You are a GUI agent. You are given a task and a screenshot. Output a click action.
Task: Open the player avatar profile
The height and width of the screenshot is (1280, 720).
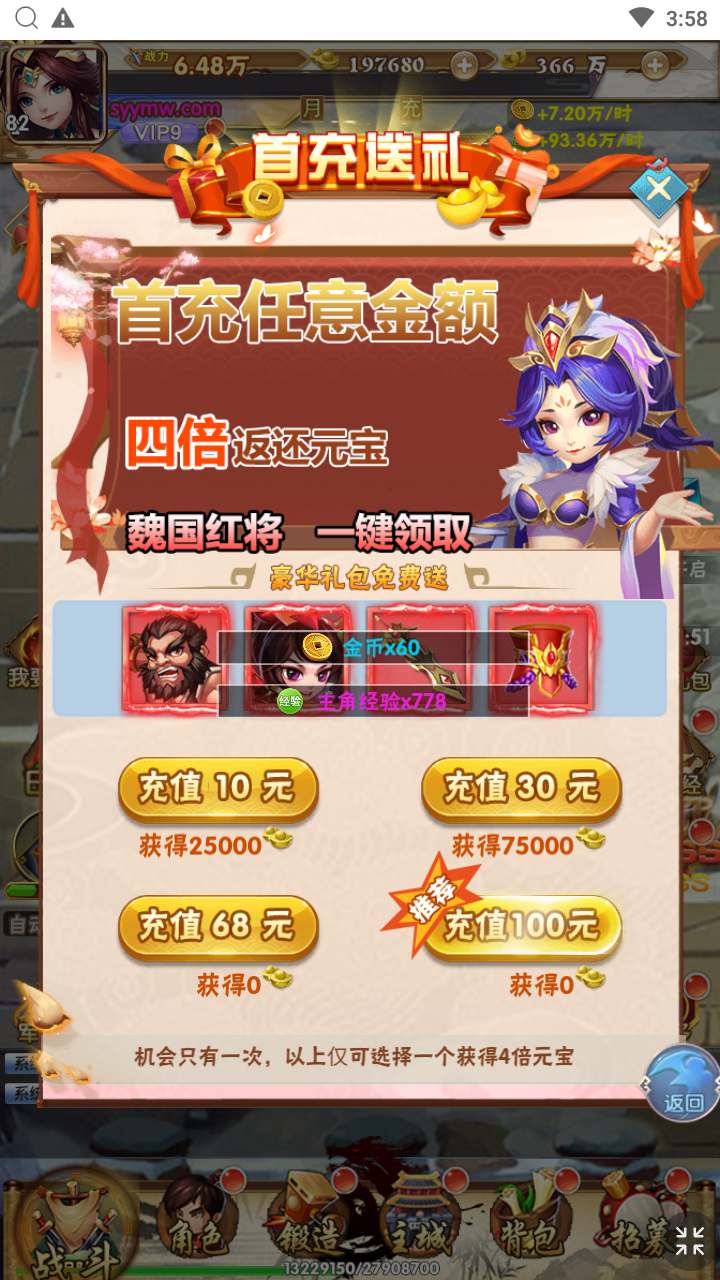pyautogui.click(x=55, y=95)
